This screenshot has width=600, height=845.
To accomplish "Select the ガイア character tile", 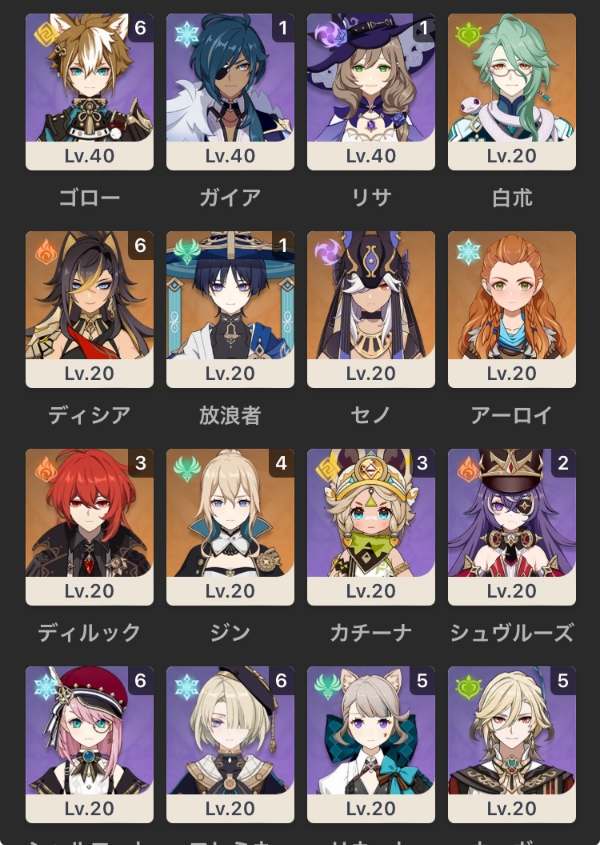I will pyautogui.click(x=230, y=91).
